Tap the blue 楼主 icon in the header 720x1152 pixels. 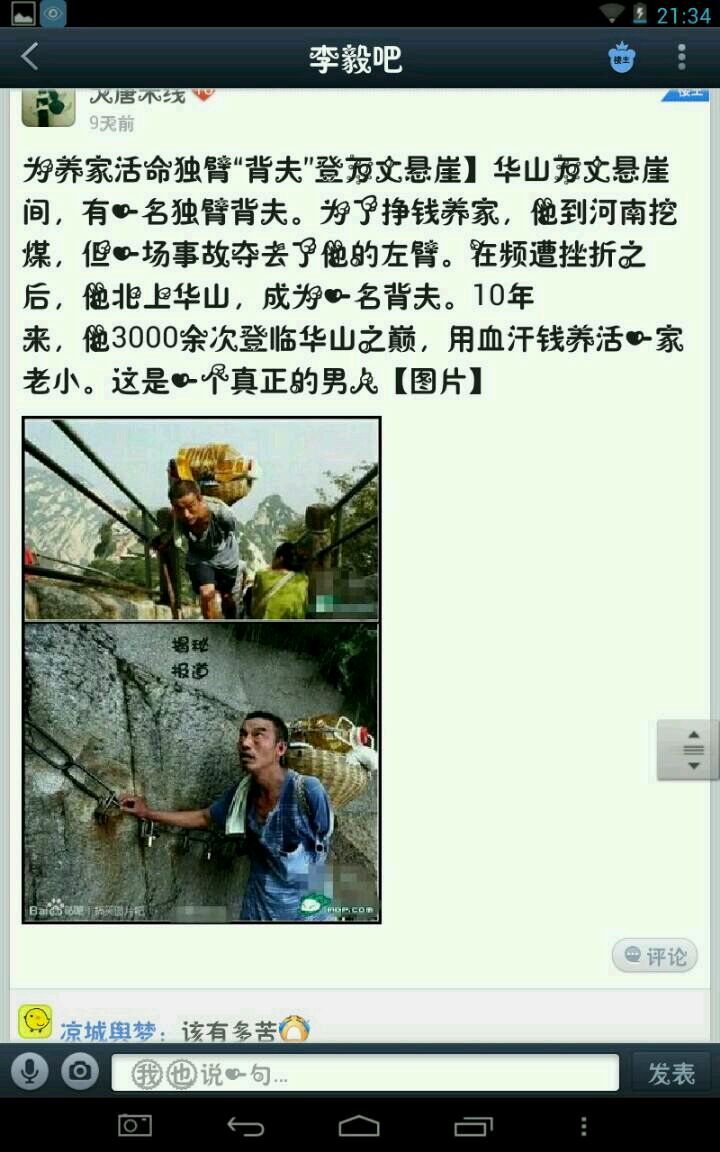(622, 58)
